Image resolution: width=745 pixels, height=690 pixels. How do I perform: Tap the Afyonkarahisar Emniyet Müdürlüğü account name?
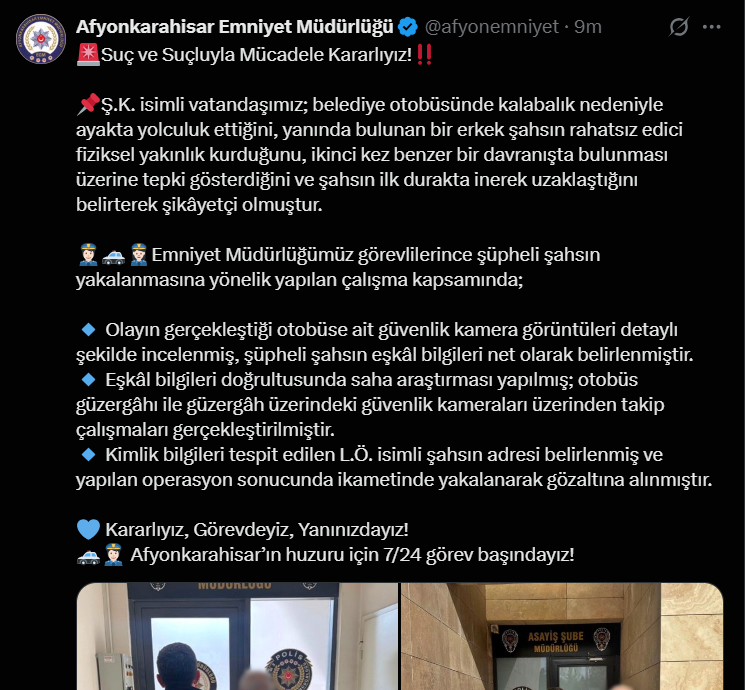click(235, 26)
